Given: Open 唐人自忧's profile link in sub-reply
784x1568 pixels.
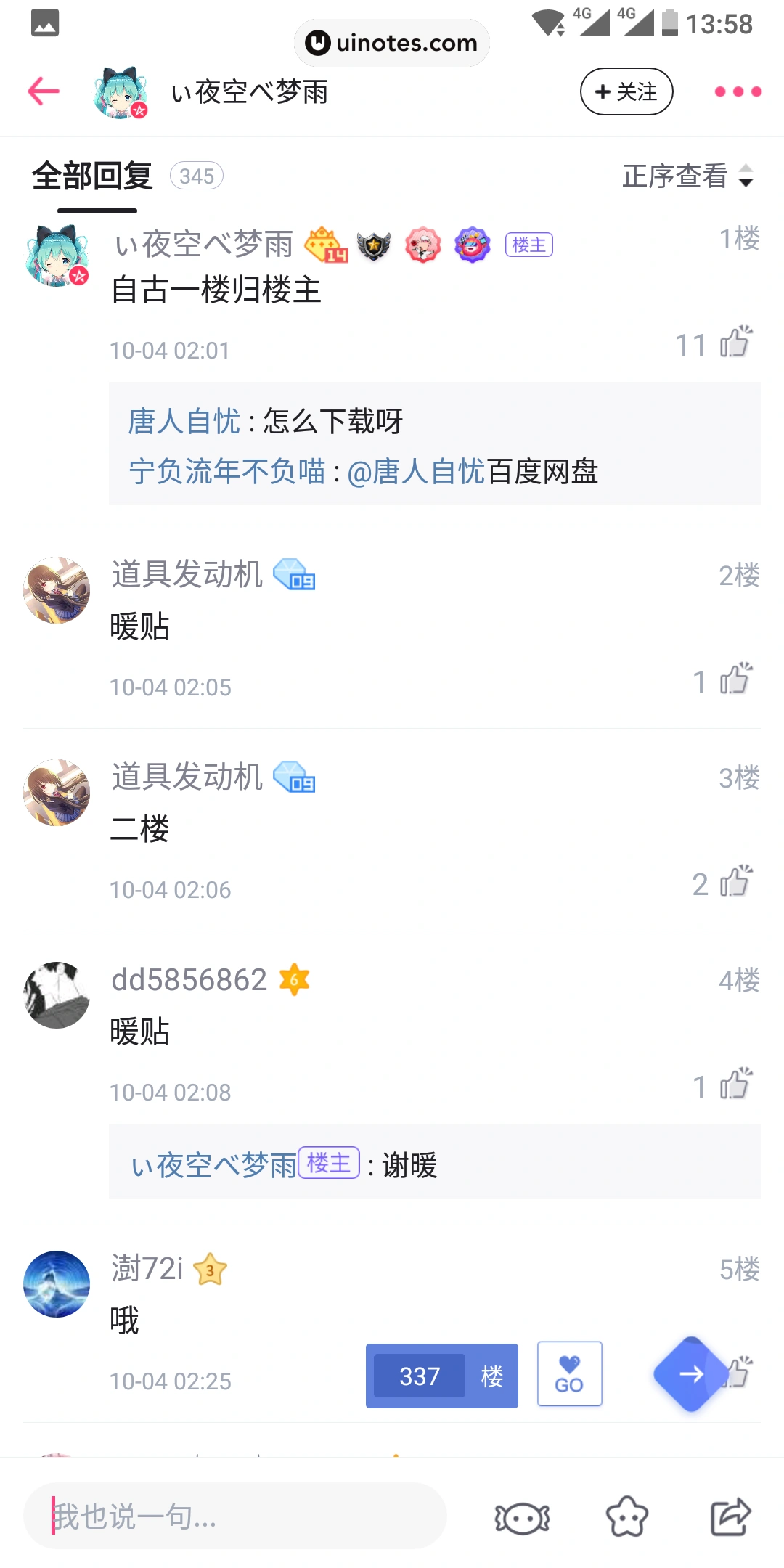Looking at the screenshot, I should coord(184,421).
